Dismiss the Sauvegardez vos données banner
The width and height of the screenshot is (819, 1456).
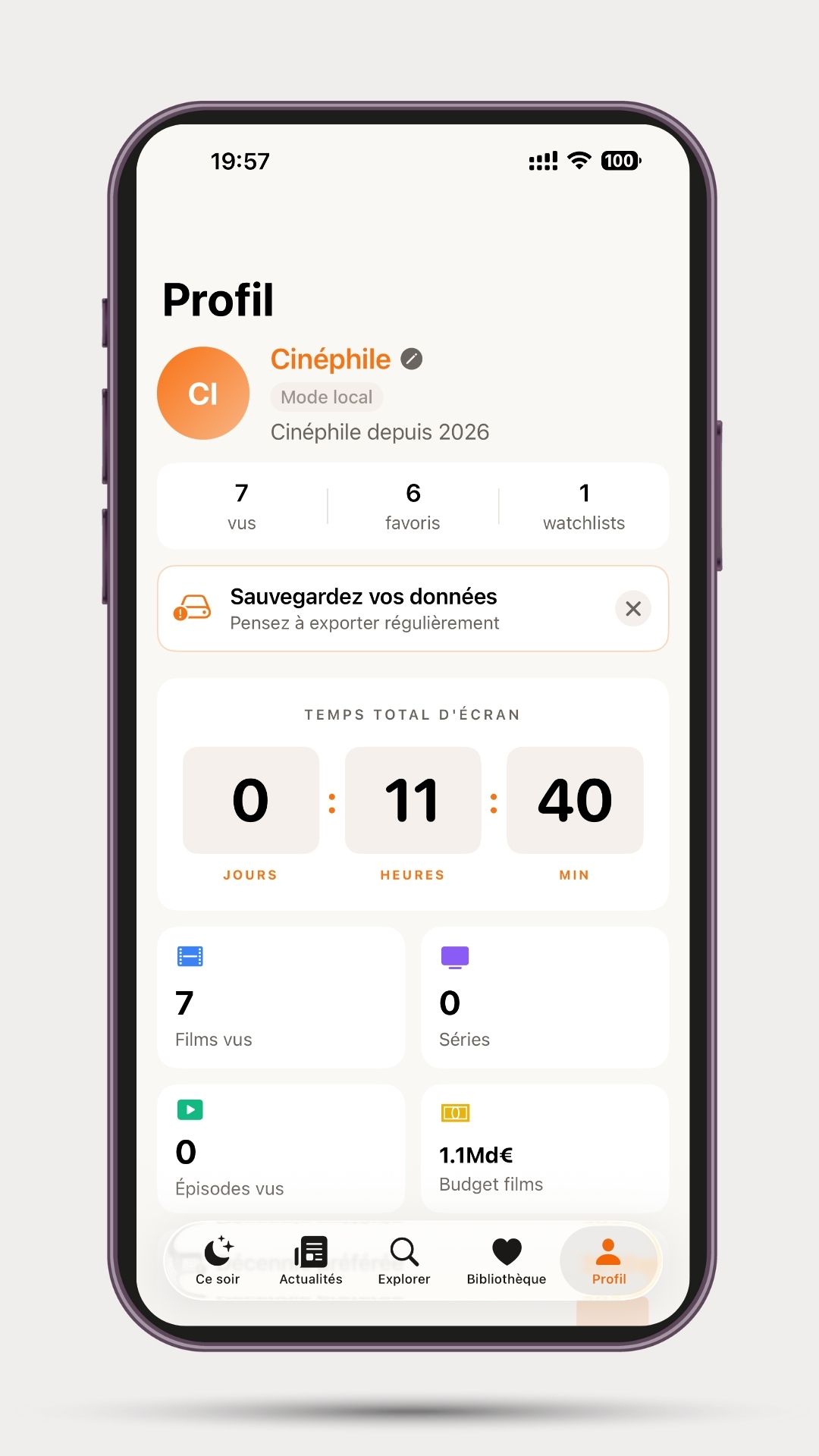(632, 608)
